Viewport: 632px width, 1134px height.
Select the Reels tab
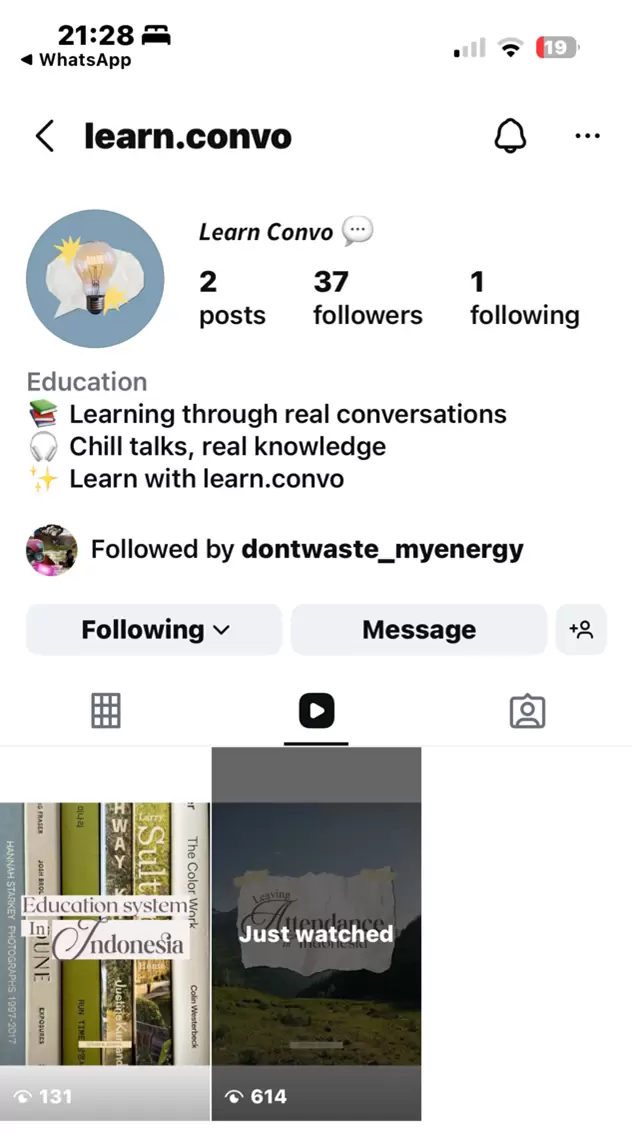[316, 711]
